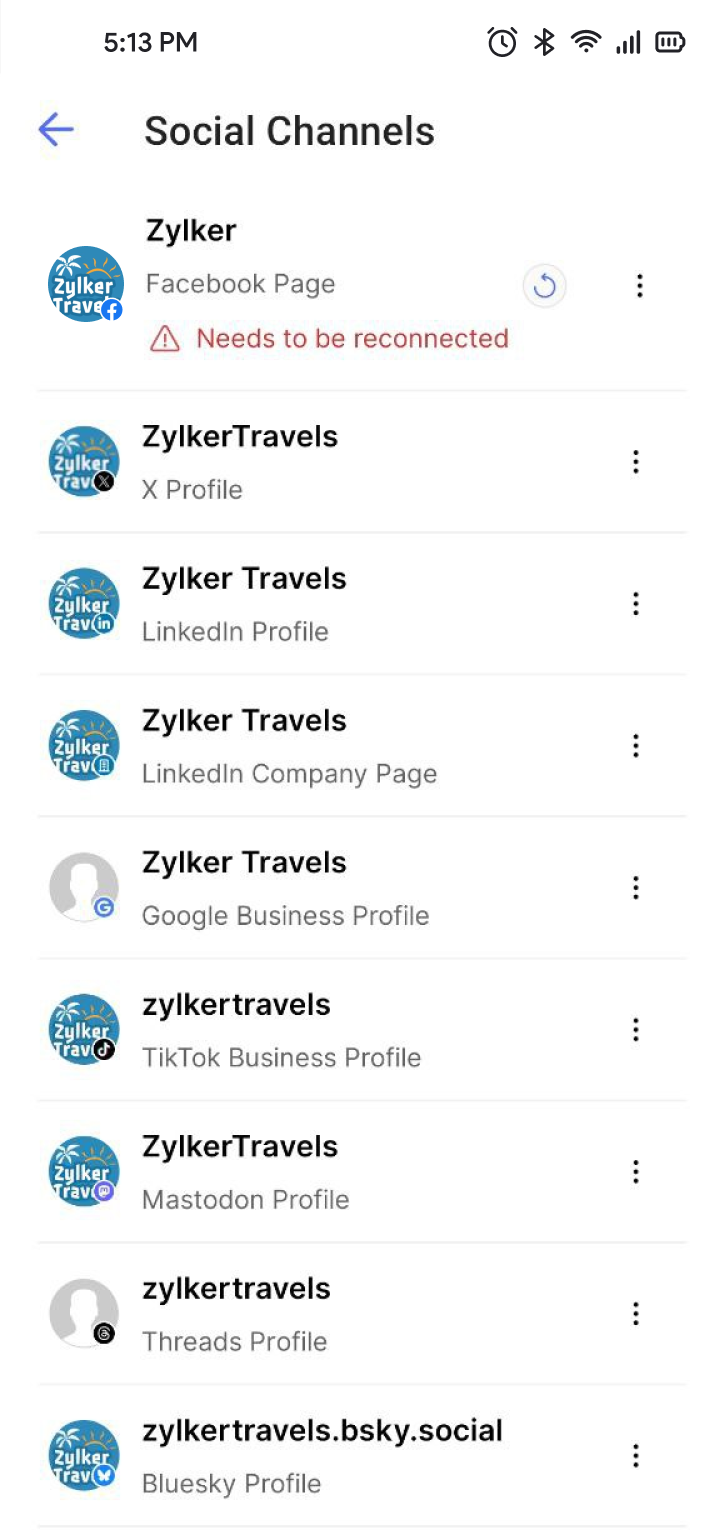
Task: Open more options for the Bluesky Profile
Action: [x=635, y=1456]
